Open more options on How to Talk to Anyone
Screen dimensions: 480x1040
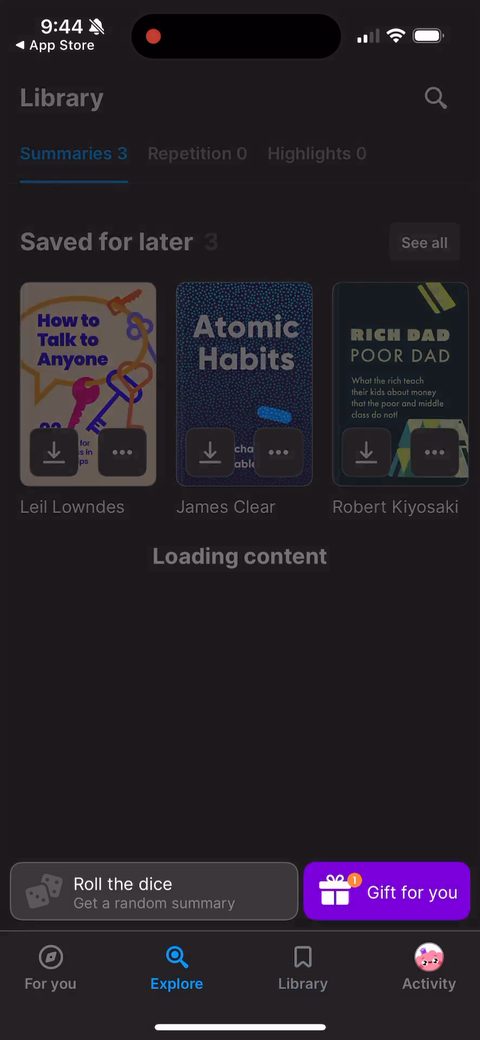[123, 452]
